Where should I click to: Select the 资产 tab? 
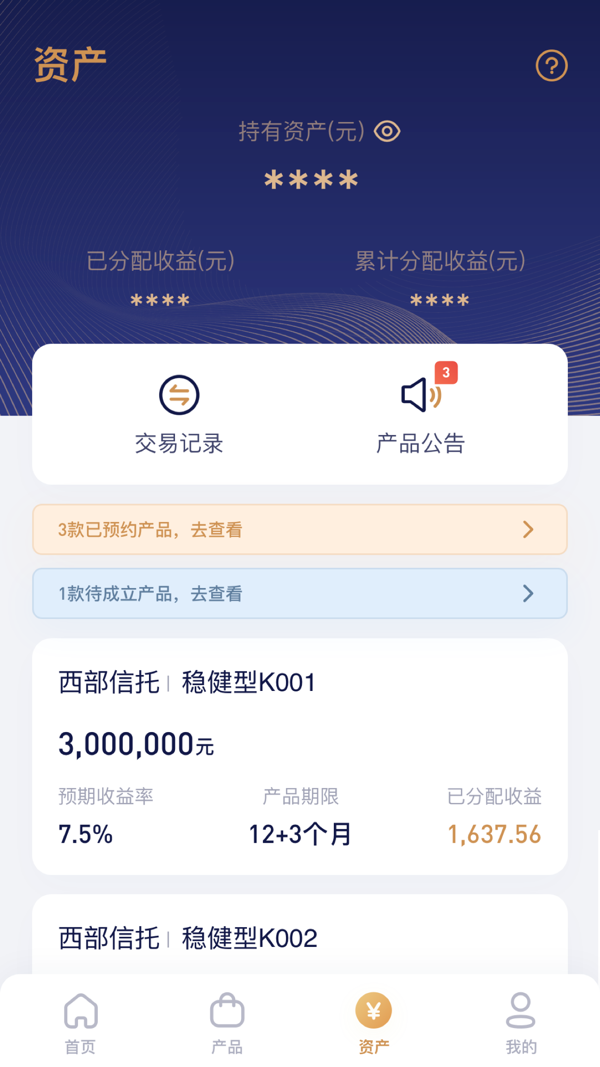[x=373, y=1022]
